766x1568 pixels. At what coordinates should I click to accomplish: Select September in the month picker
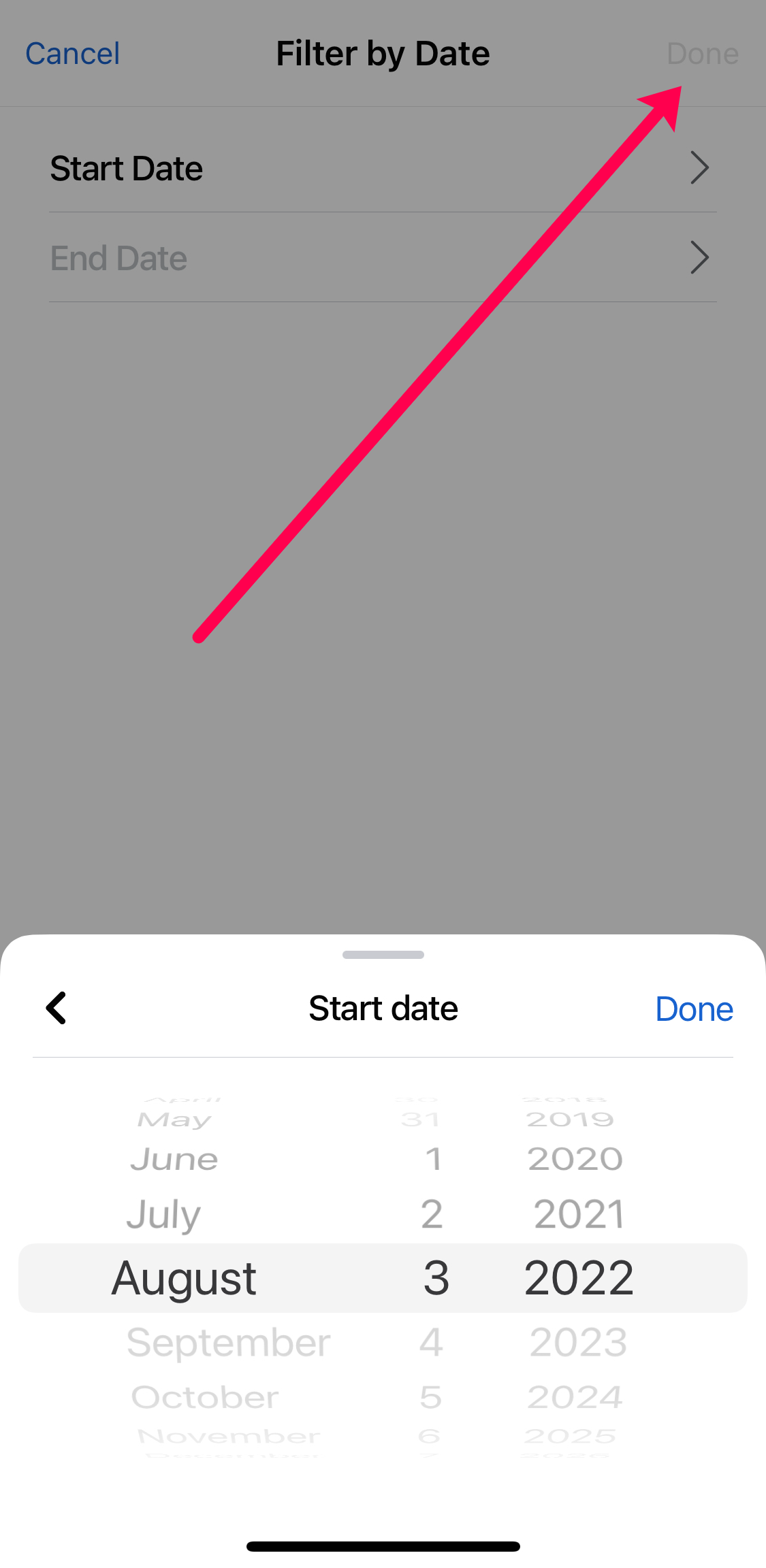pyautogui.click(x=229, y=1343)
